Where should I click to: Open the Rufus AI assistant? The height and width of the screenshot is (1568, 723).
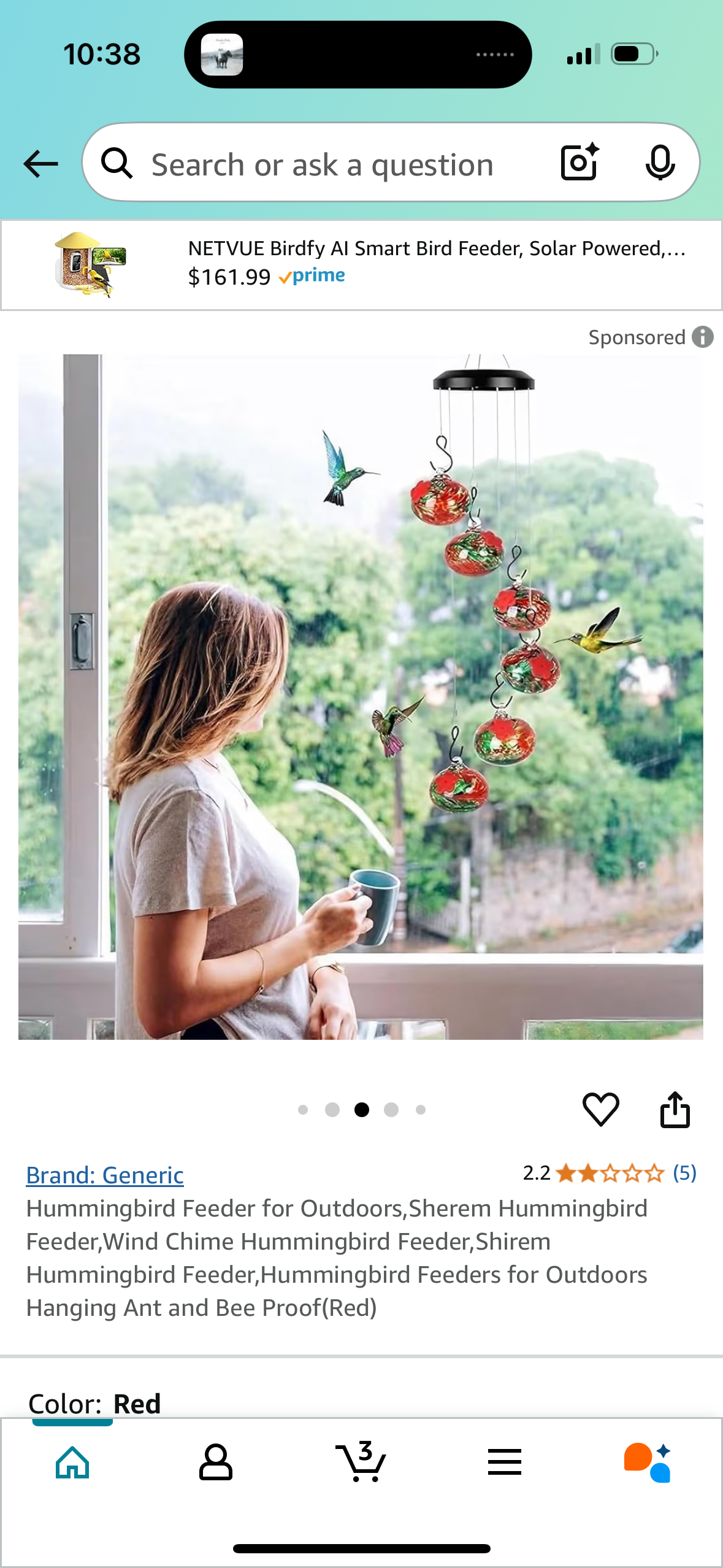point(648,1463)
